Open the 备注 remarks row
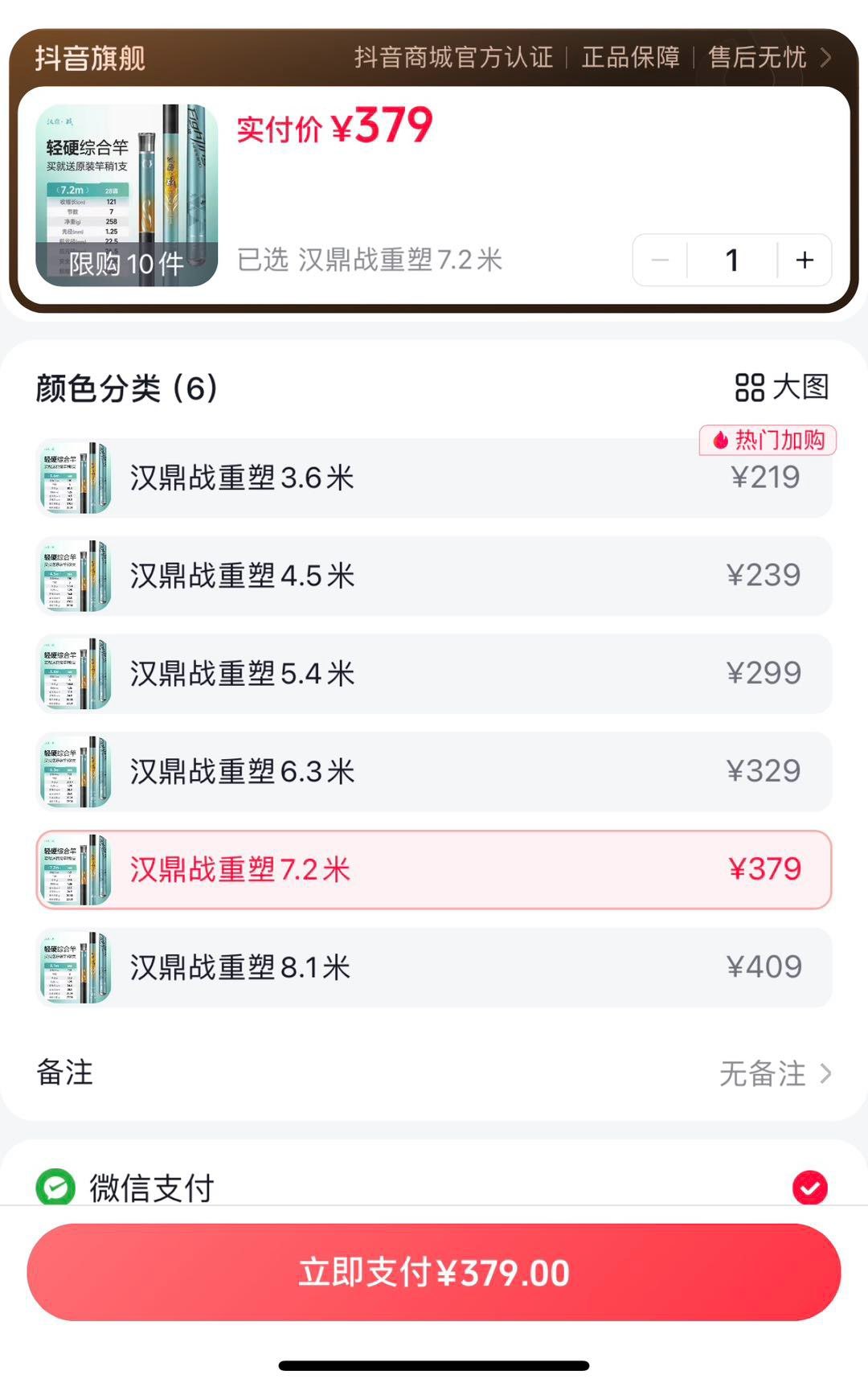868x1387 pixels. pyautogui.click(x=434, y=1073)
